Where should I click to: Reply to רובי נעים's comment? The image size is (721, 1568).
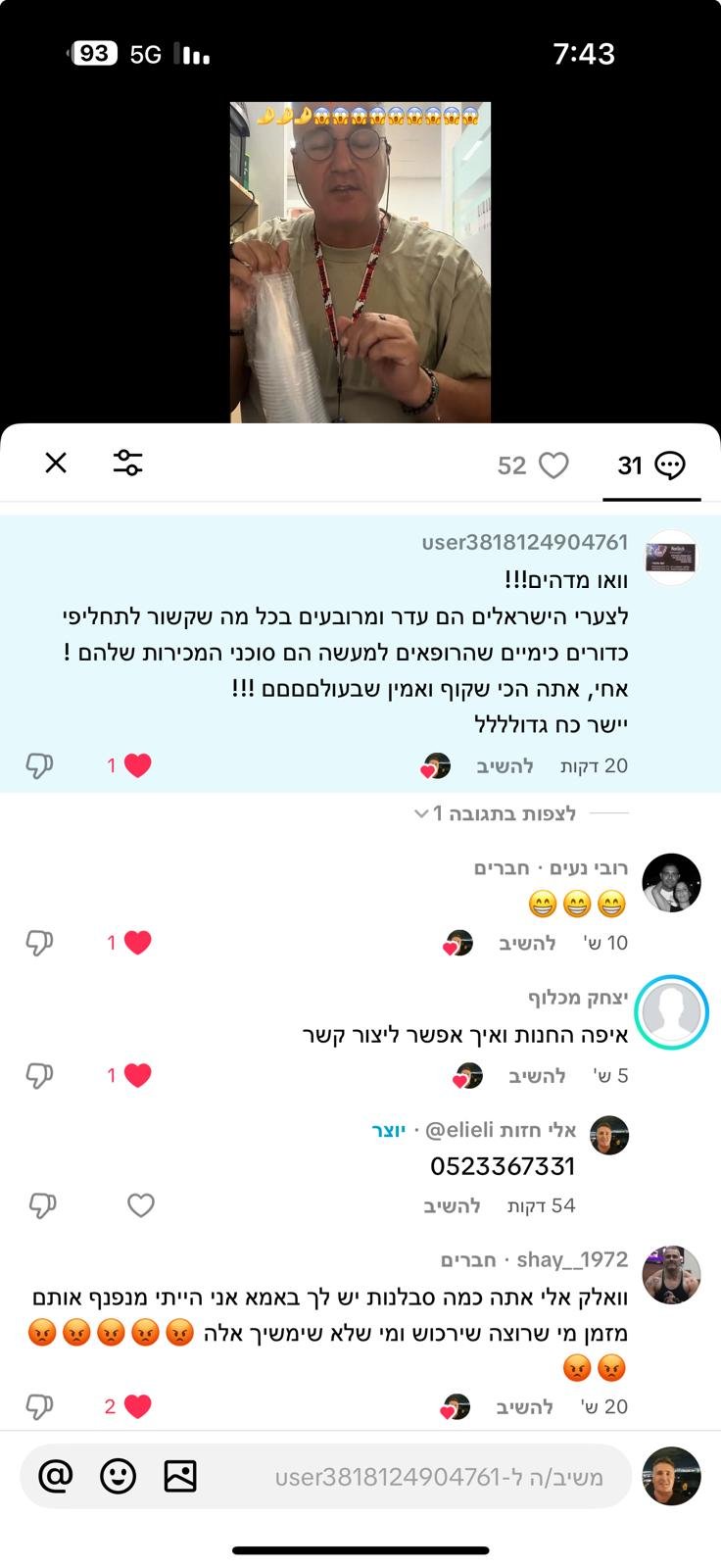tap(527, 943)
